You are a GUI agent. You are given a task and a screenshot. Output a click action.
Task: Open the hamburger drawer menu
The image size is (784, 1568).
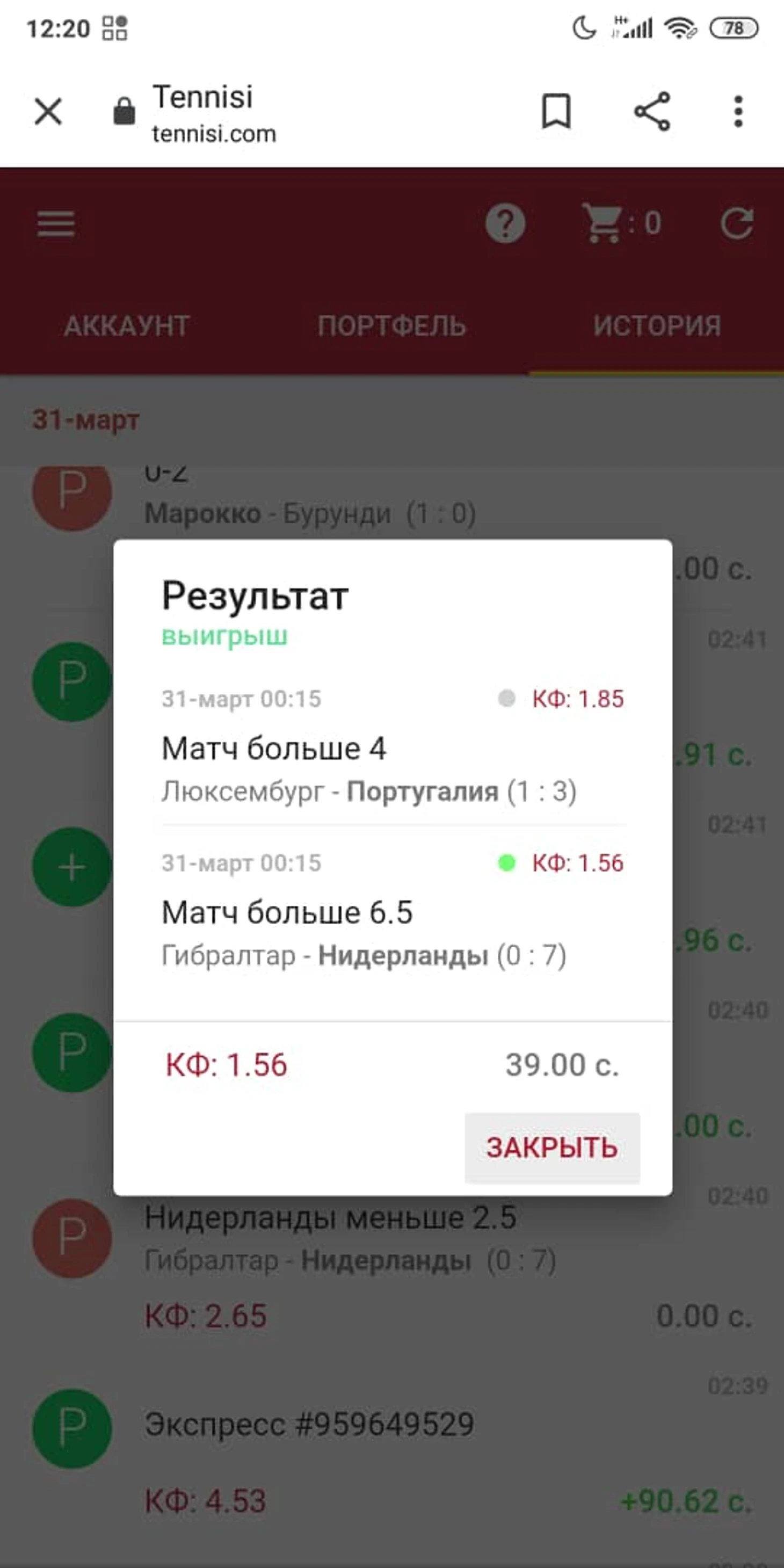(56, 224)
